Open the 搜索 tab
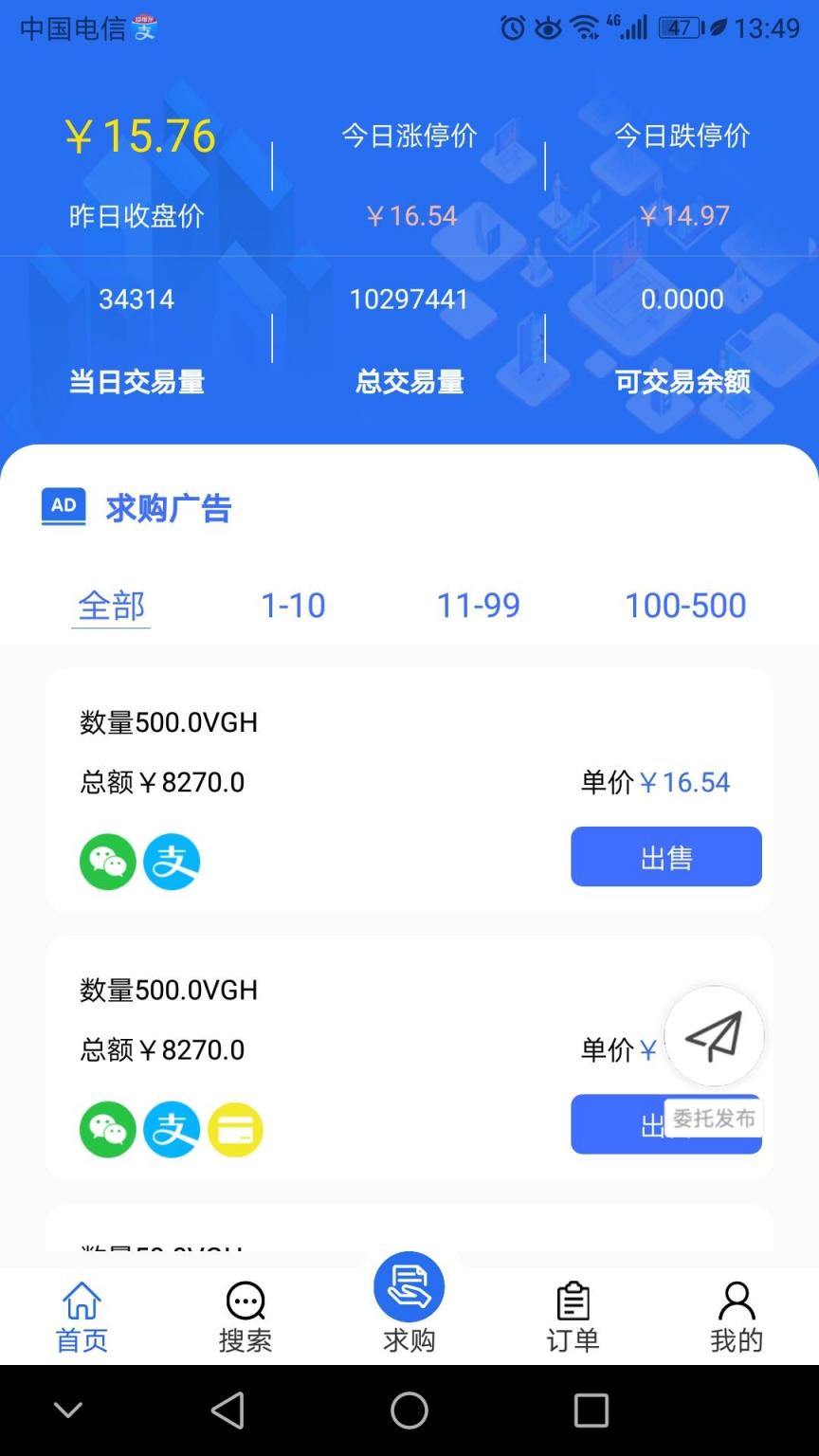The width and height of the screenshot is (819, 1456). tap(246, 1317)
